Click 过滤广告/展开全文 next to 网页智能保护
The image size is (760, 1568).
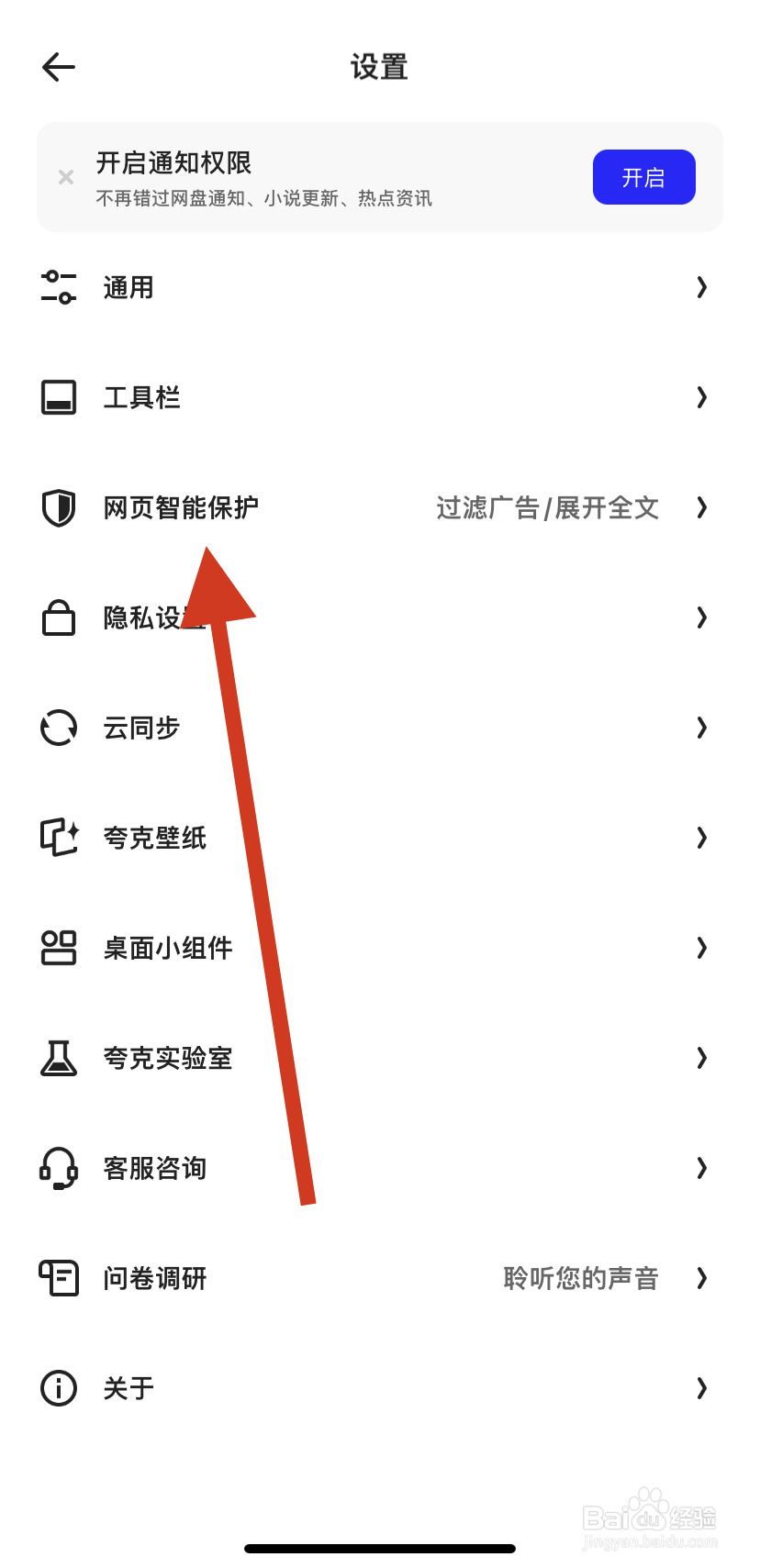(x=546, y=507)
